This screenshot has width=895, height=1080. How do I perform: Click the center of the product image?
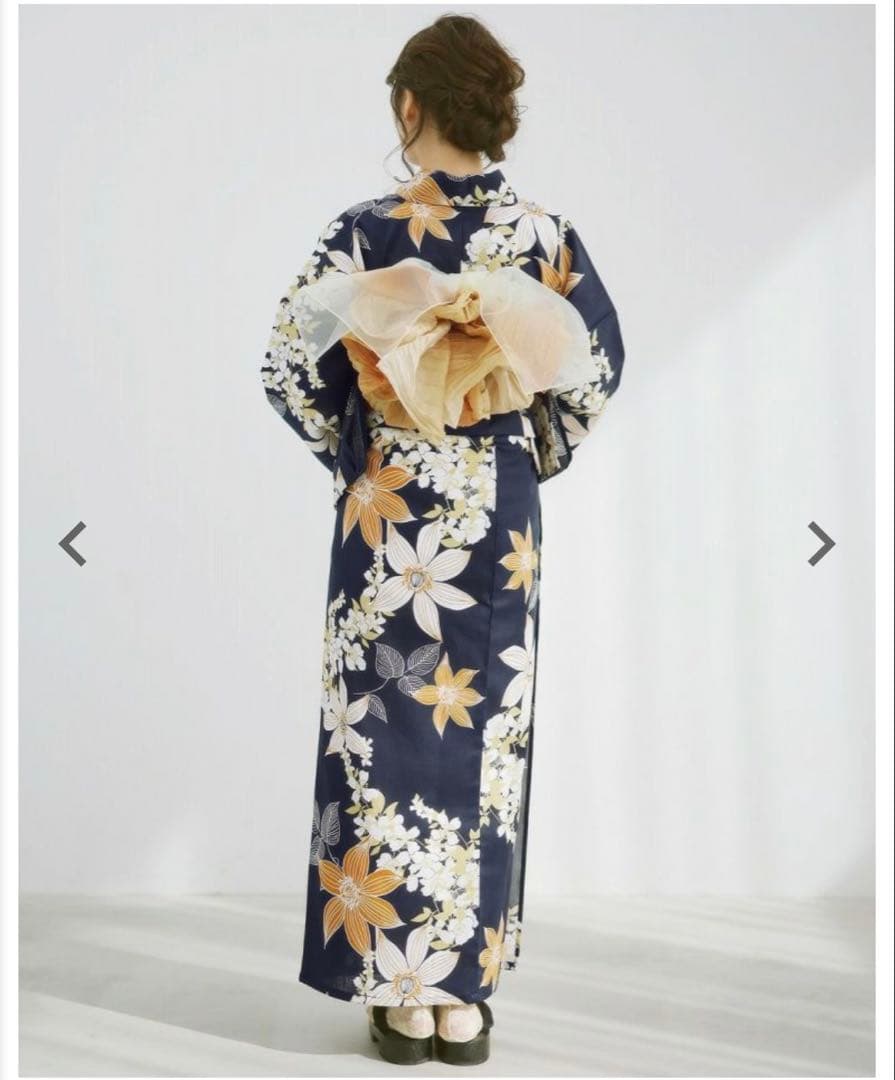point(447,540)
